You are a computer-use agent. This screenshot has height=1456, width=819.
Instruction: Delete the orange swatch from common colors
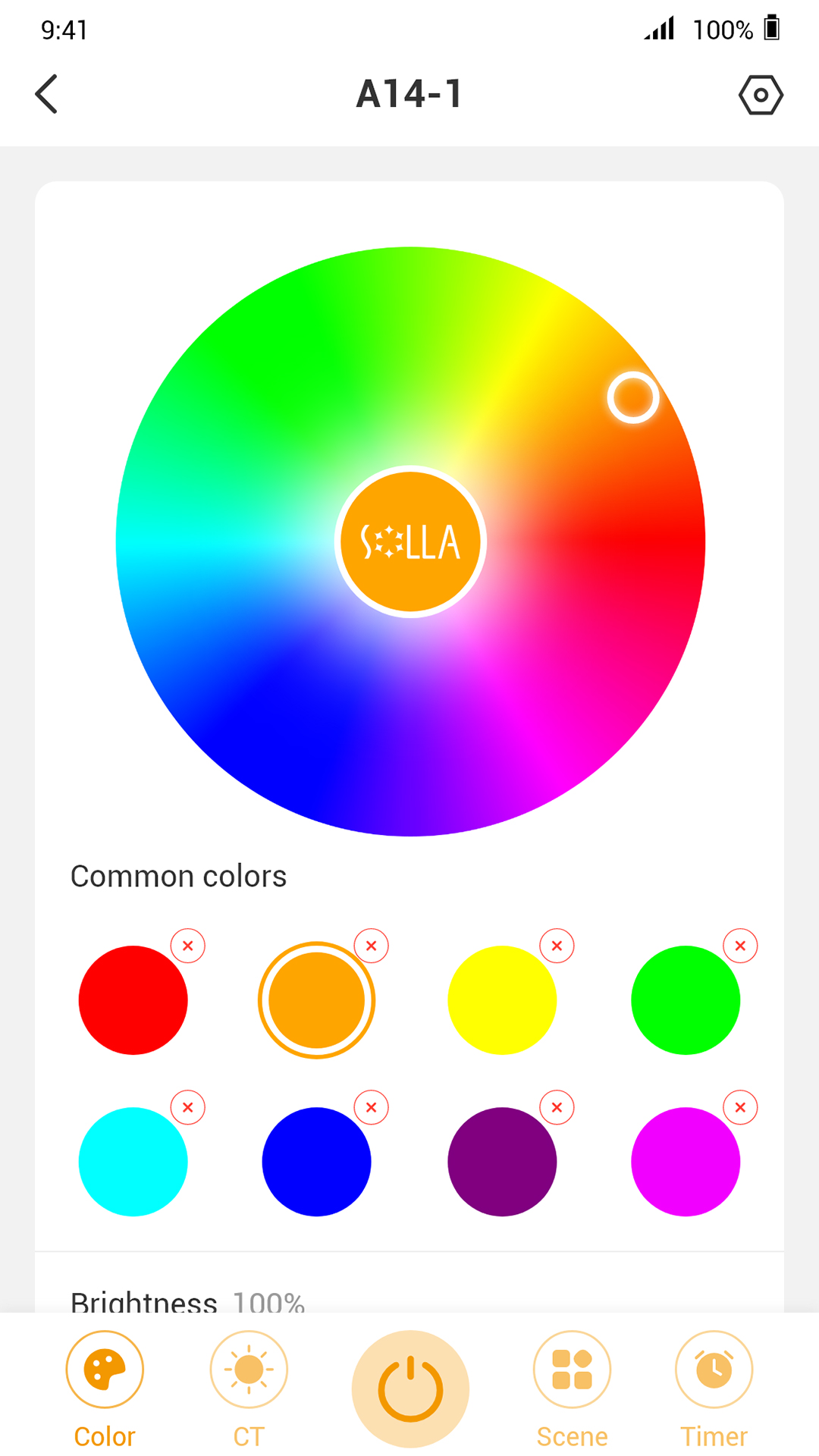coord(372,946)
